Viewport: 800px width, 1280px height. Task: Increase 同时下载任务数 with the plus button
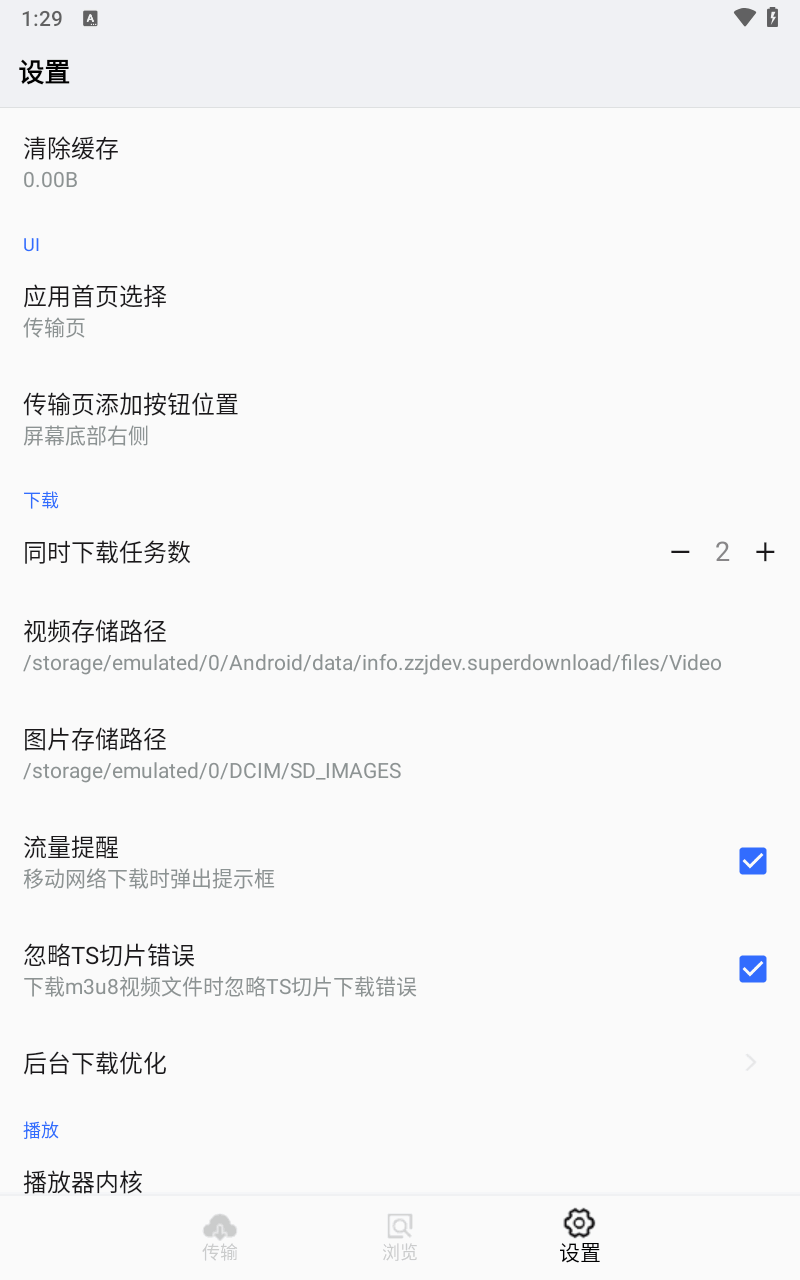[765, 552]
